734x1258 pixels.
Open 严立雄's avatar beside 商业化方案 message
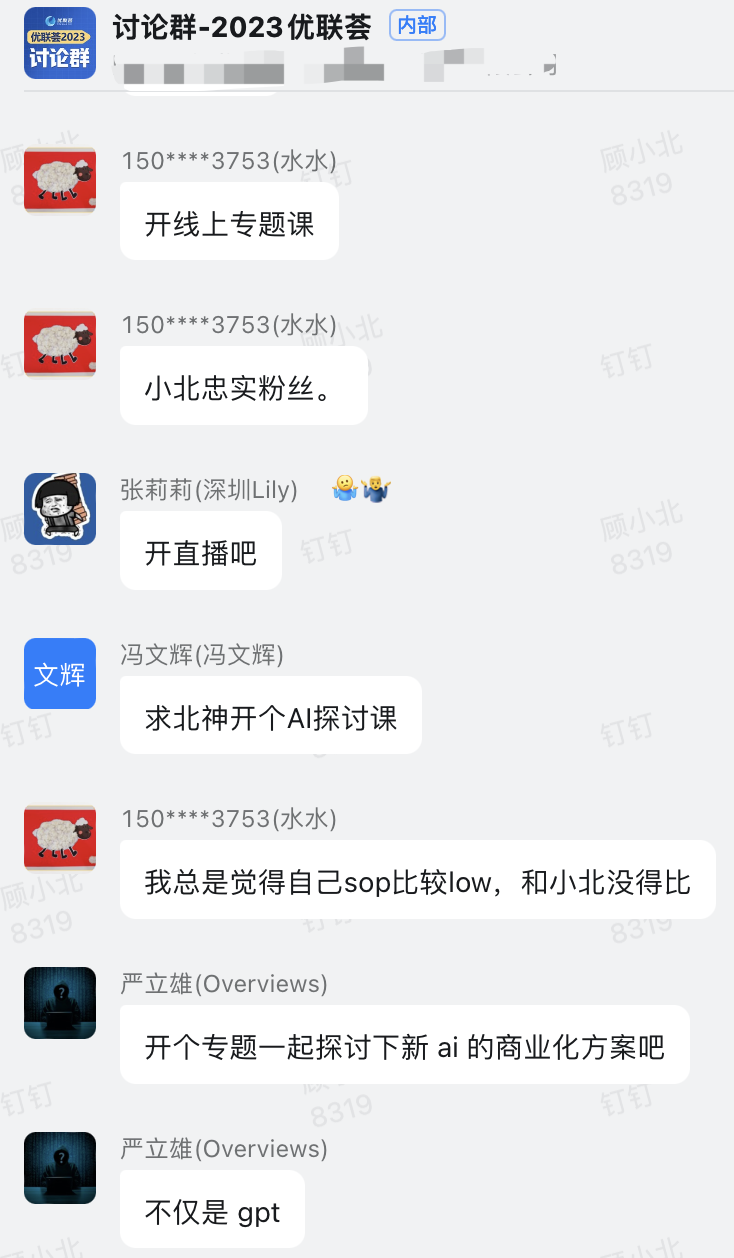pyautogui.click(x=60, y=1003)
